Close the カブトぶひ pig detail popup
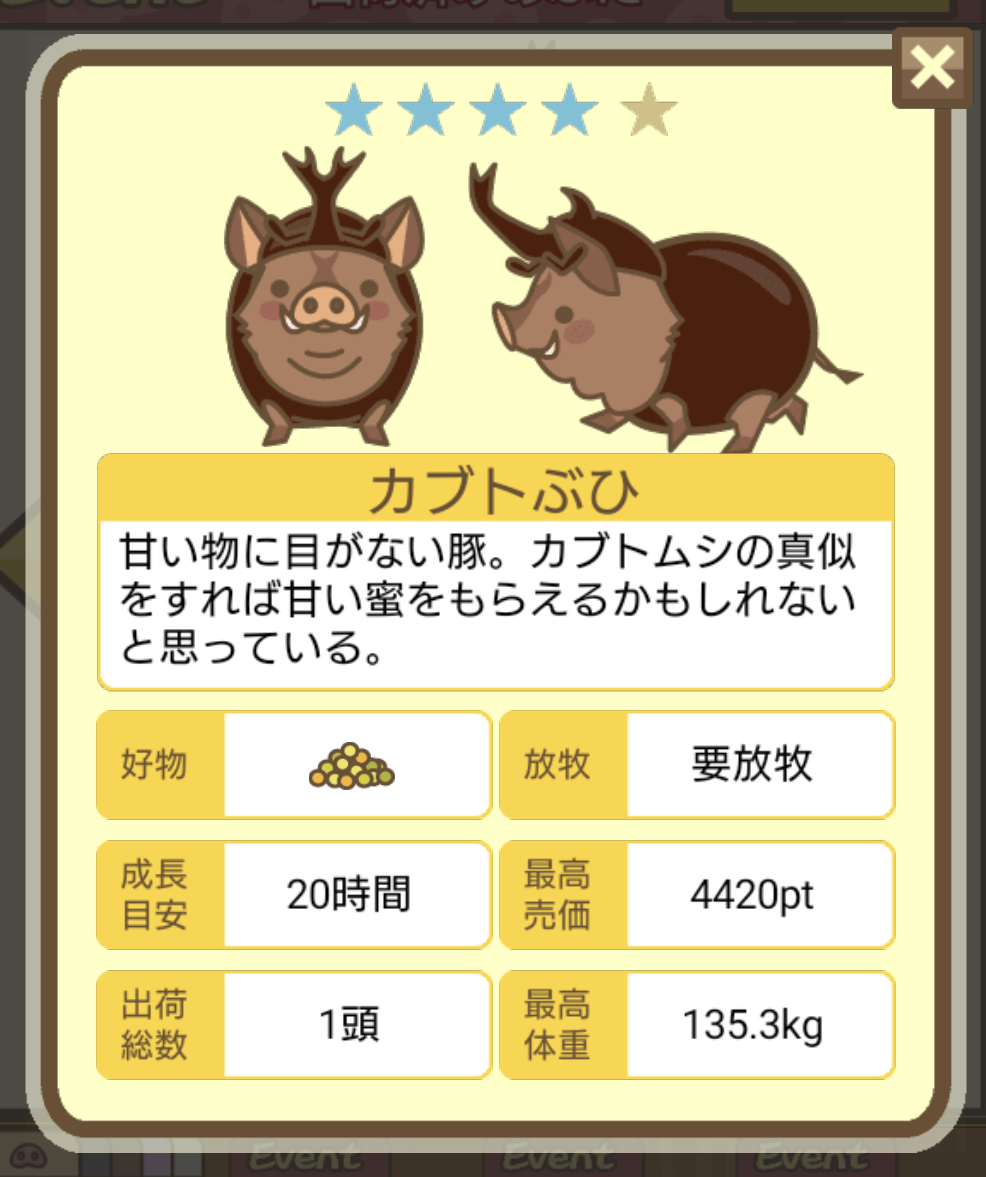This screenshot has width=986, height=1177. point(932,68)
